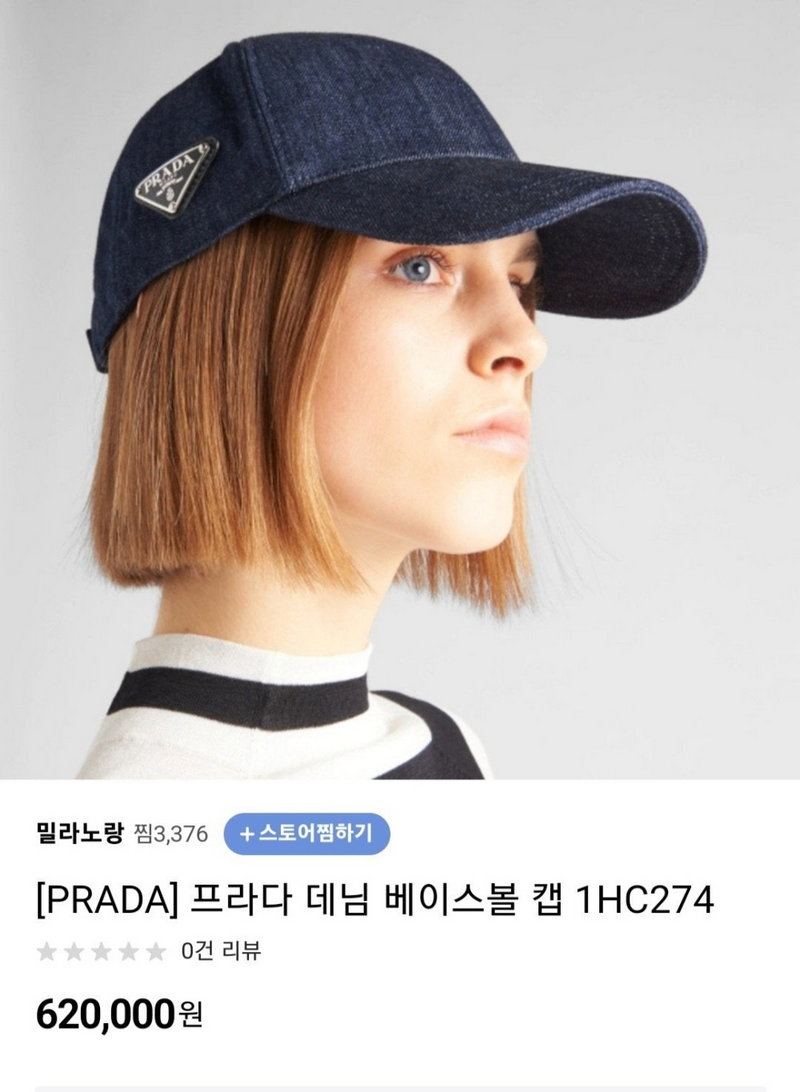Image resolution: width=800 pixels, height=1092 pixels.
Task: Tap the +스토어찜하기 button
Action: click(x=306, y=833)
